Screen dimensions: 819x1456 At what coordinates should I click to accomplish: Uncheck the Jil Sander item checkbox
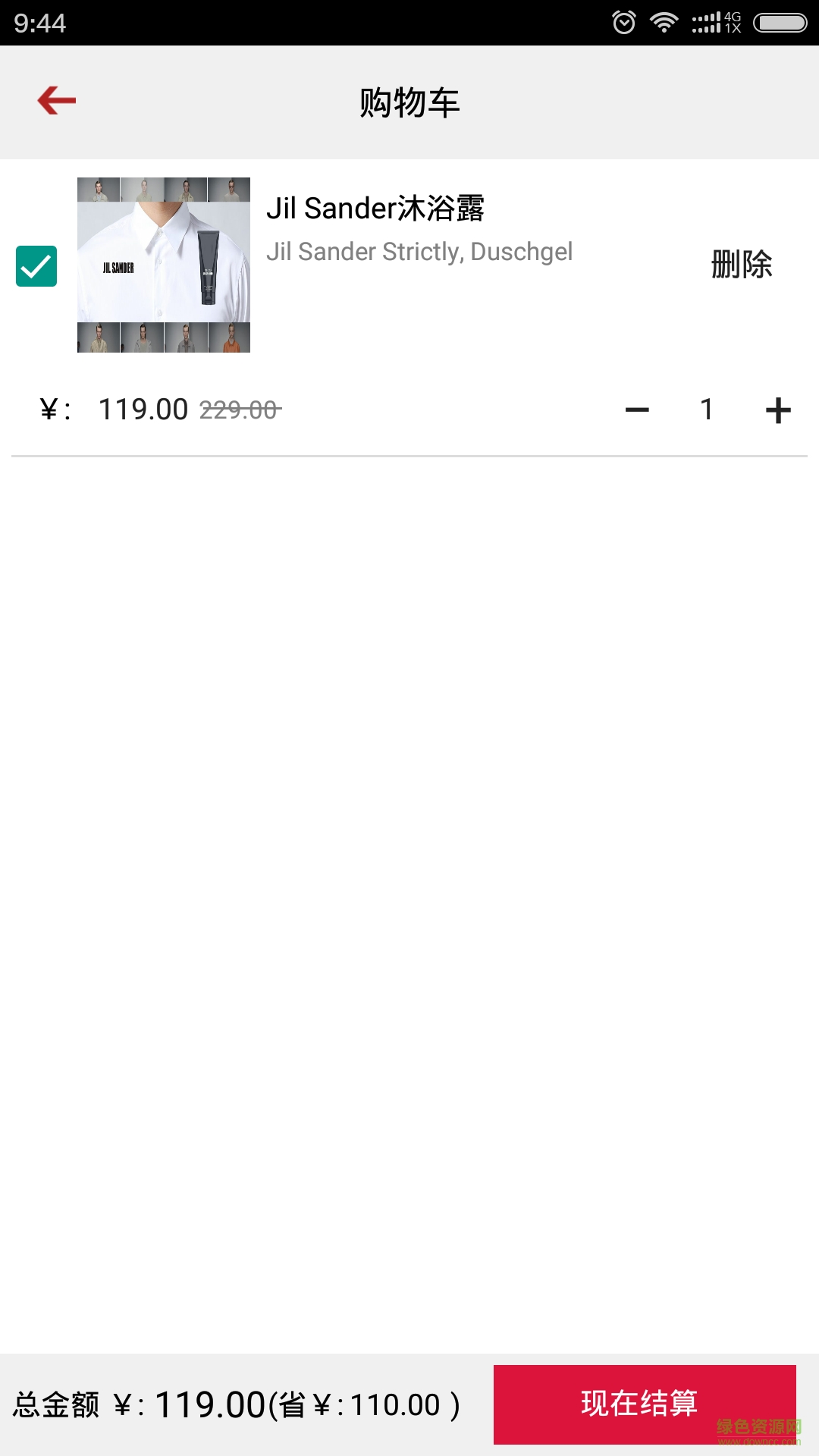tap(36, 265)
